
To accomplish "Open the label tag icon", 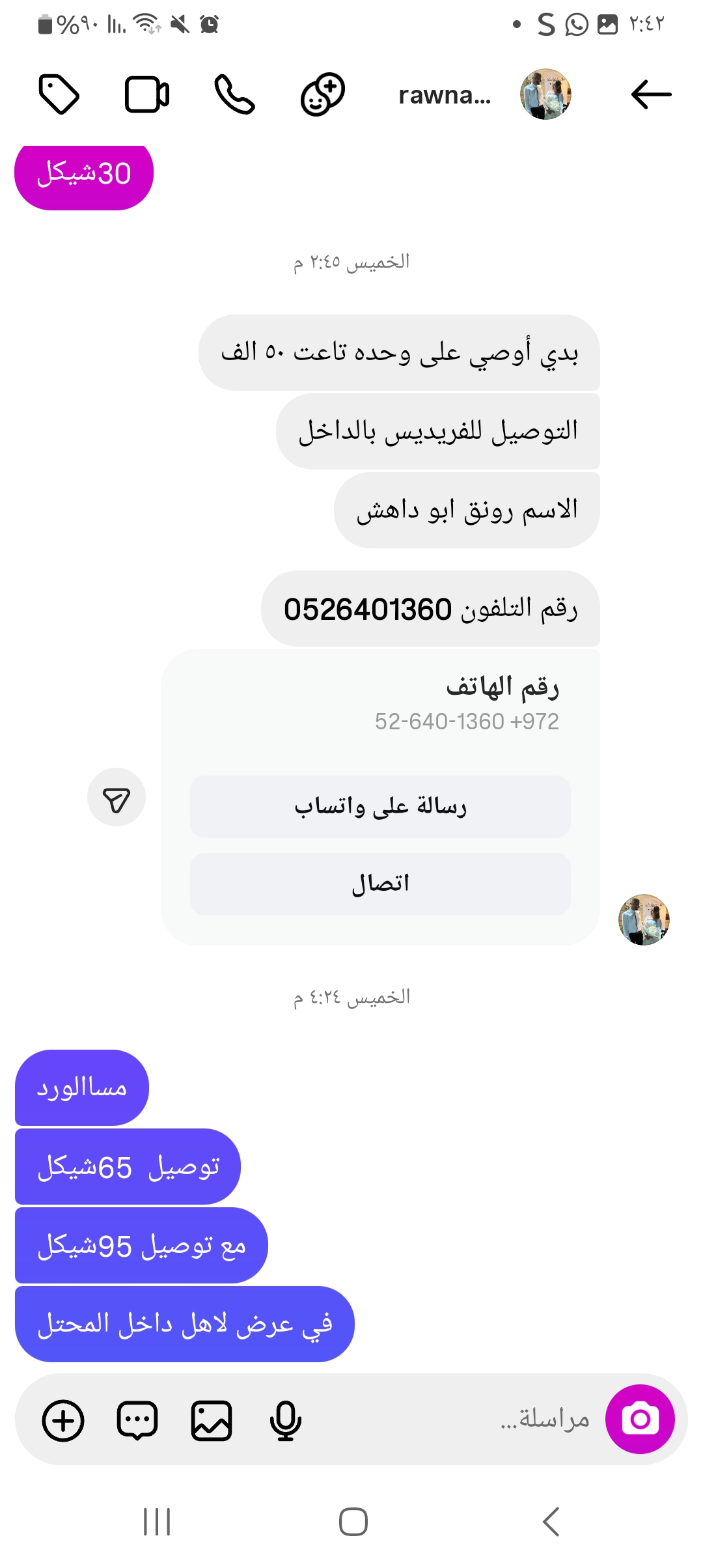I will (59, 95).
